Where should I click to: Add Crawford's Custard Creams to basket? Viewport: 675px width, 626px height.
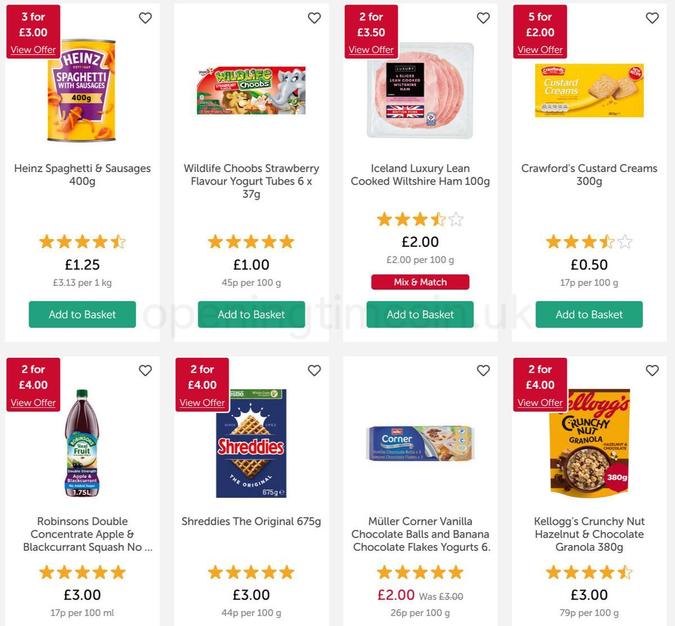click(x=589, y=314)
